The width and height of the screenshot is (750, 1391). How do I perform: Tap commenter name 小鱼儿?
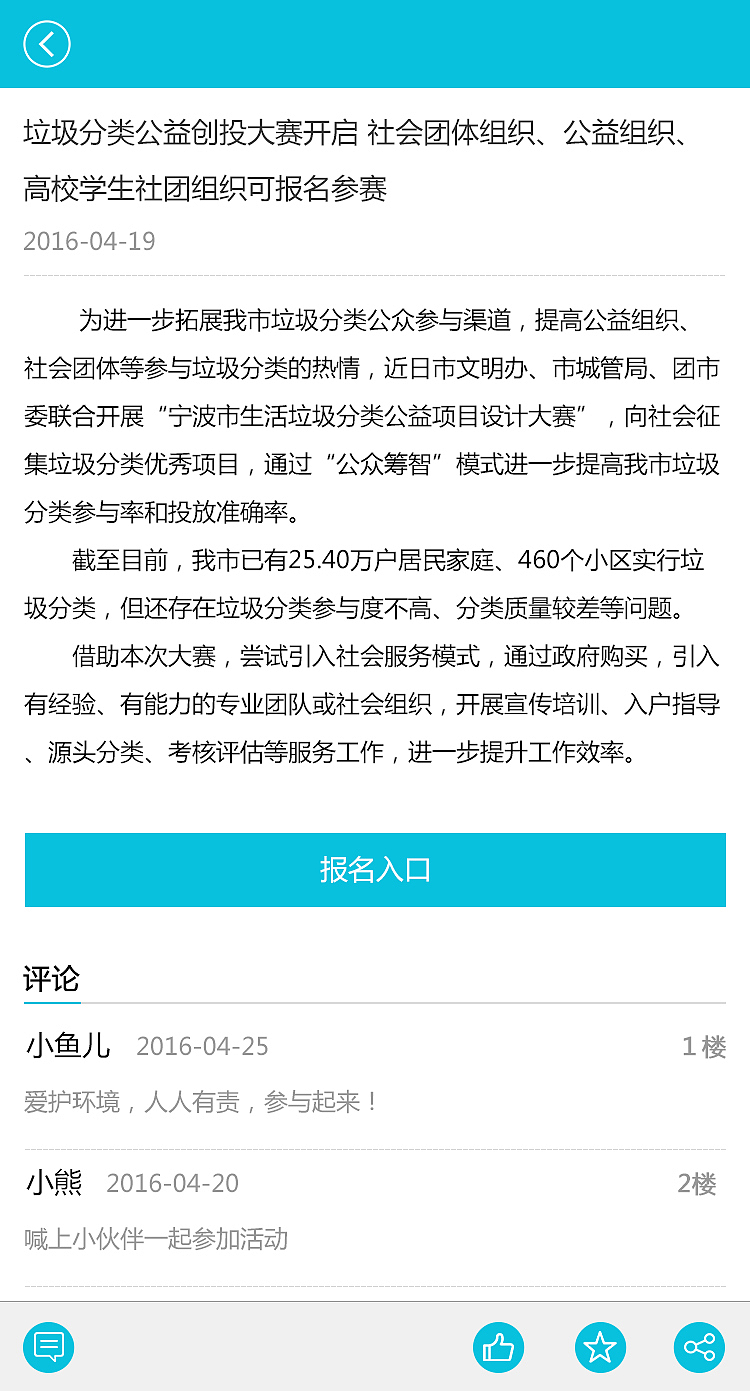point(60,1046)
